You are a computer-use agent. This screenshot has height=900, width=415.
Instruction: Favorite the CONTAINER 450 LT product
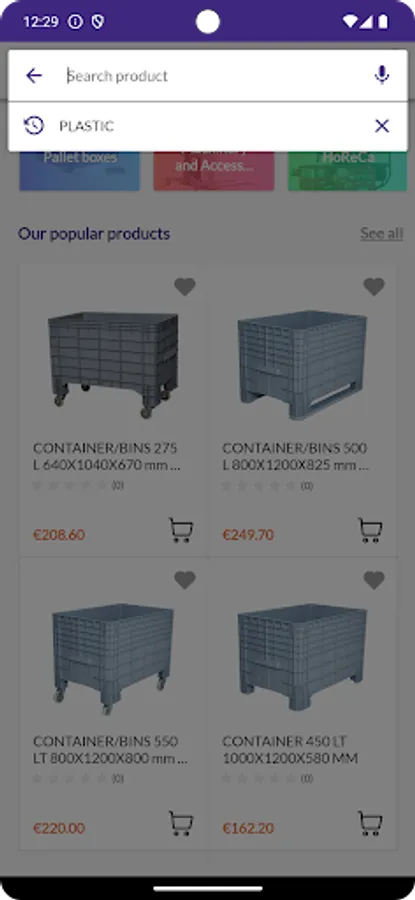[374, 580]
